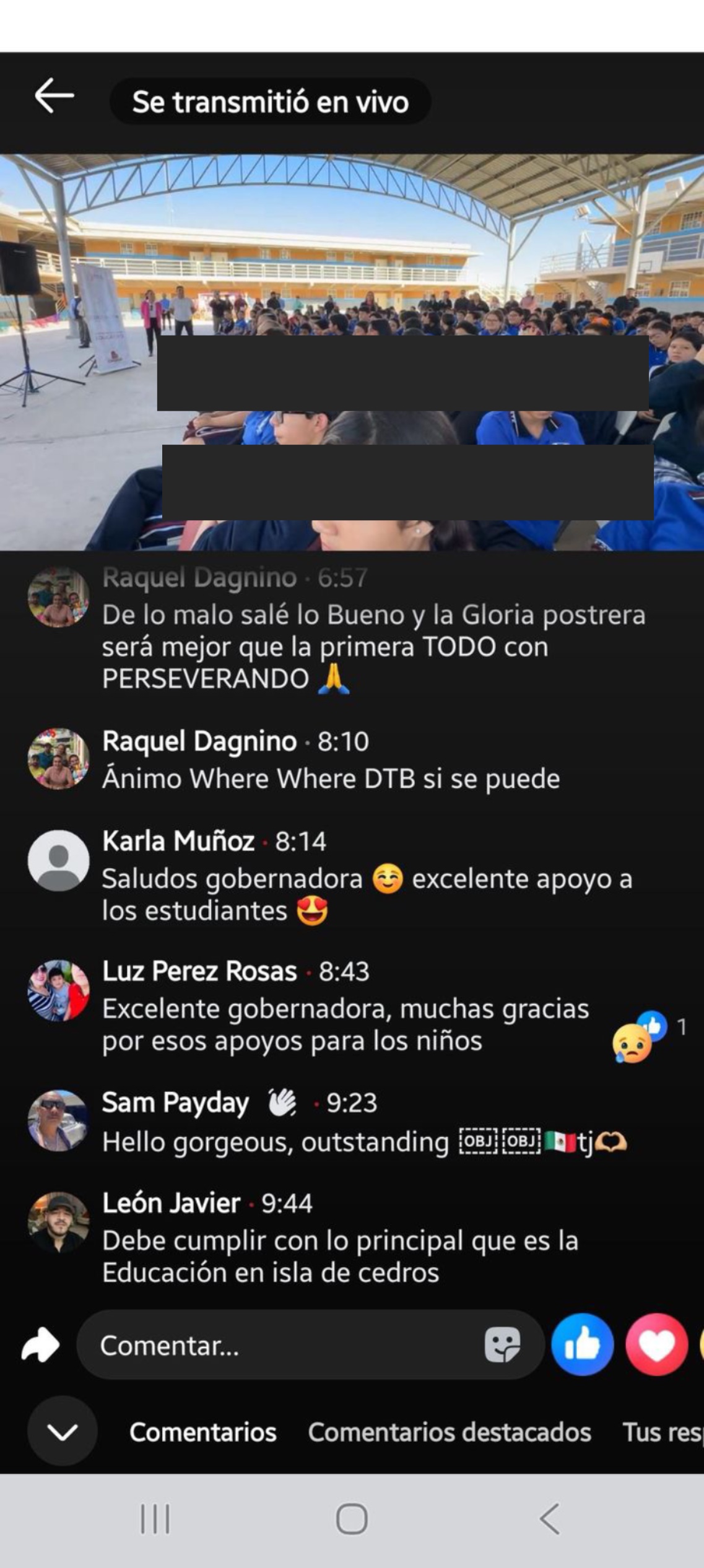View Sam Payday's profile
Viewport: 704px width, 1568px height.
click(x=59, y=1121)
